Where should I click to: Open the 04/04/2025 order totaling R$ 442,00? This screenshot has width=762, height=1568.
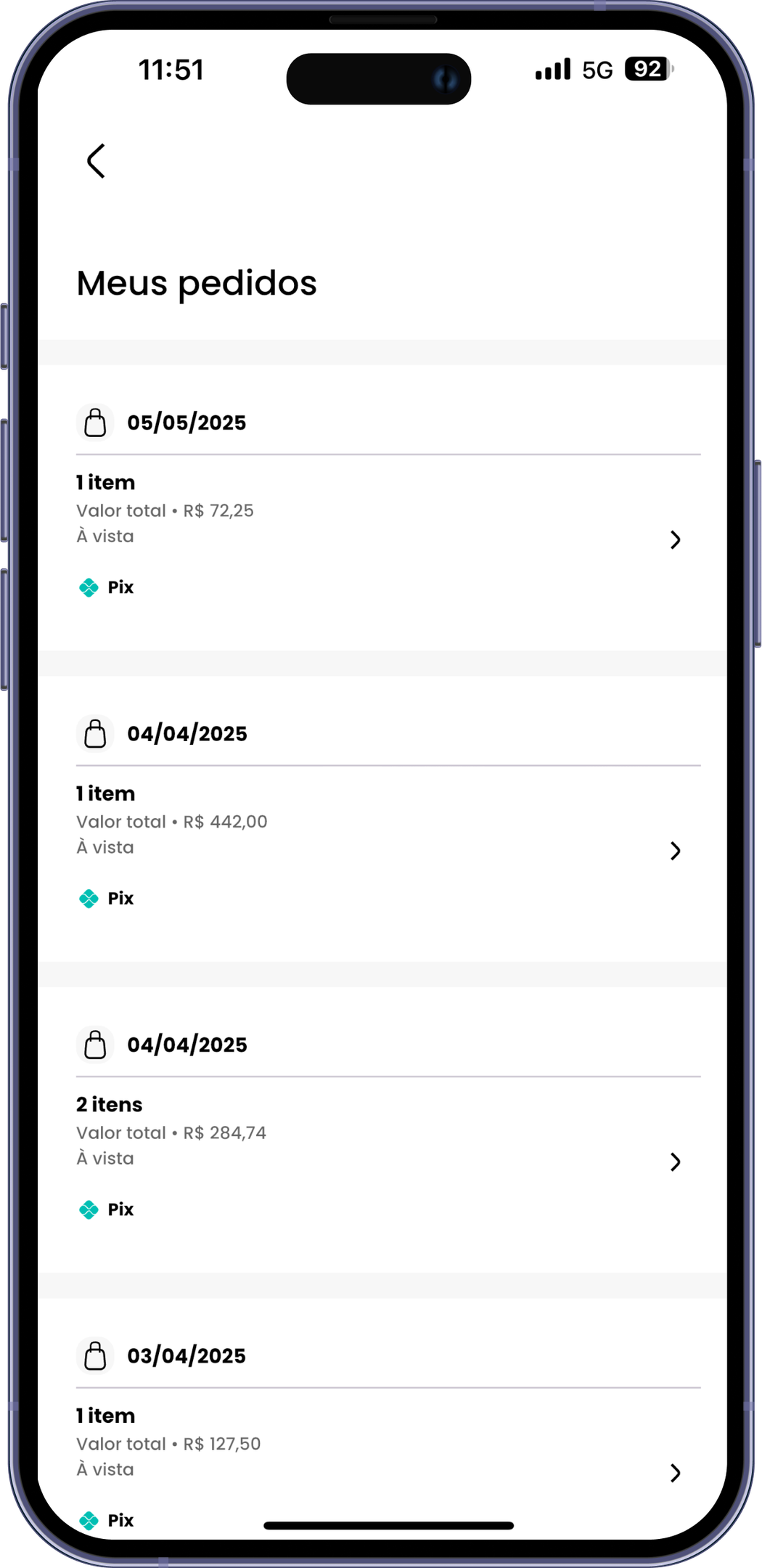tap(675, 850)
